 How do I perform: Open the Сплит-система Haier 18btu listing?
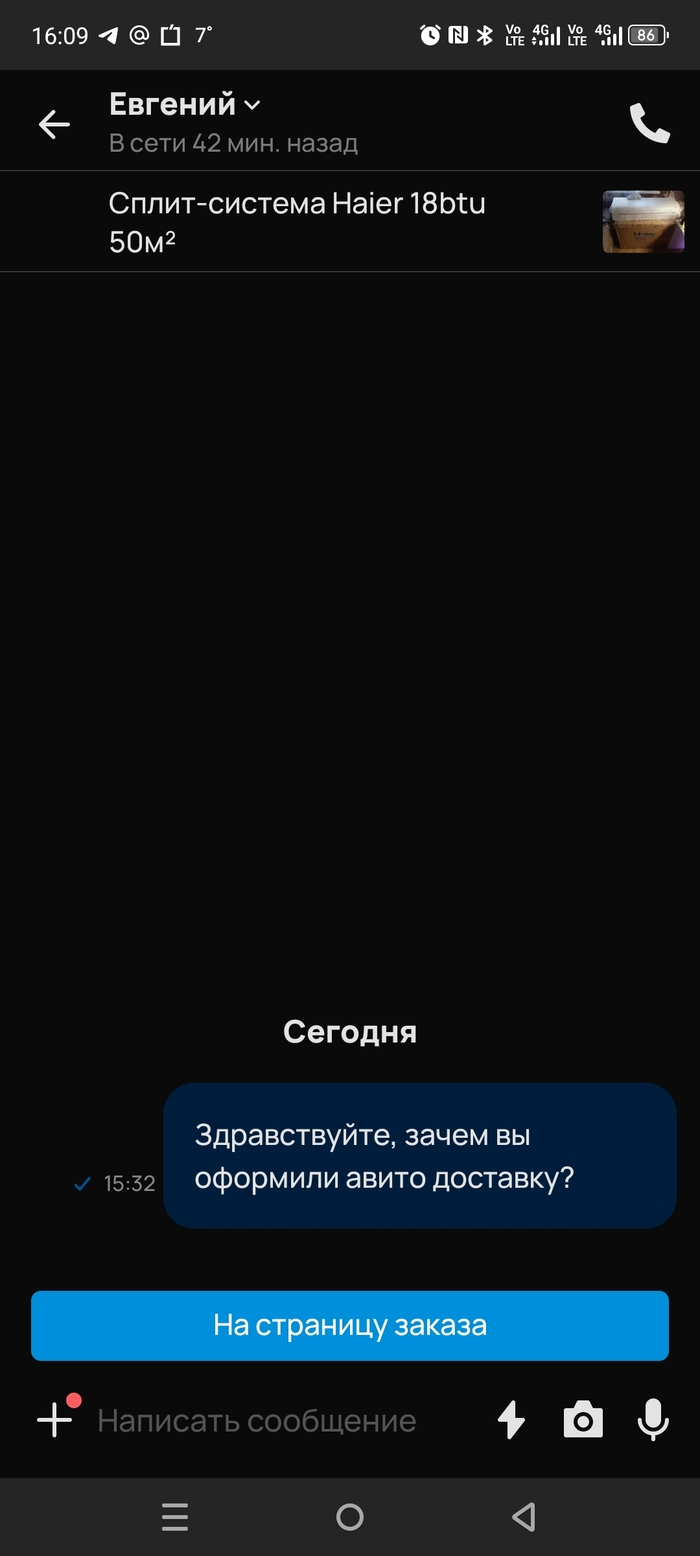pyautogui.click(x=297, y=222)
